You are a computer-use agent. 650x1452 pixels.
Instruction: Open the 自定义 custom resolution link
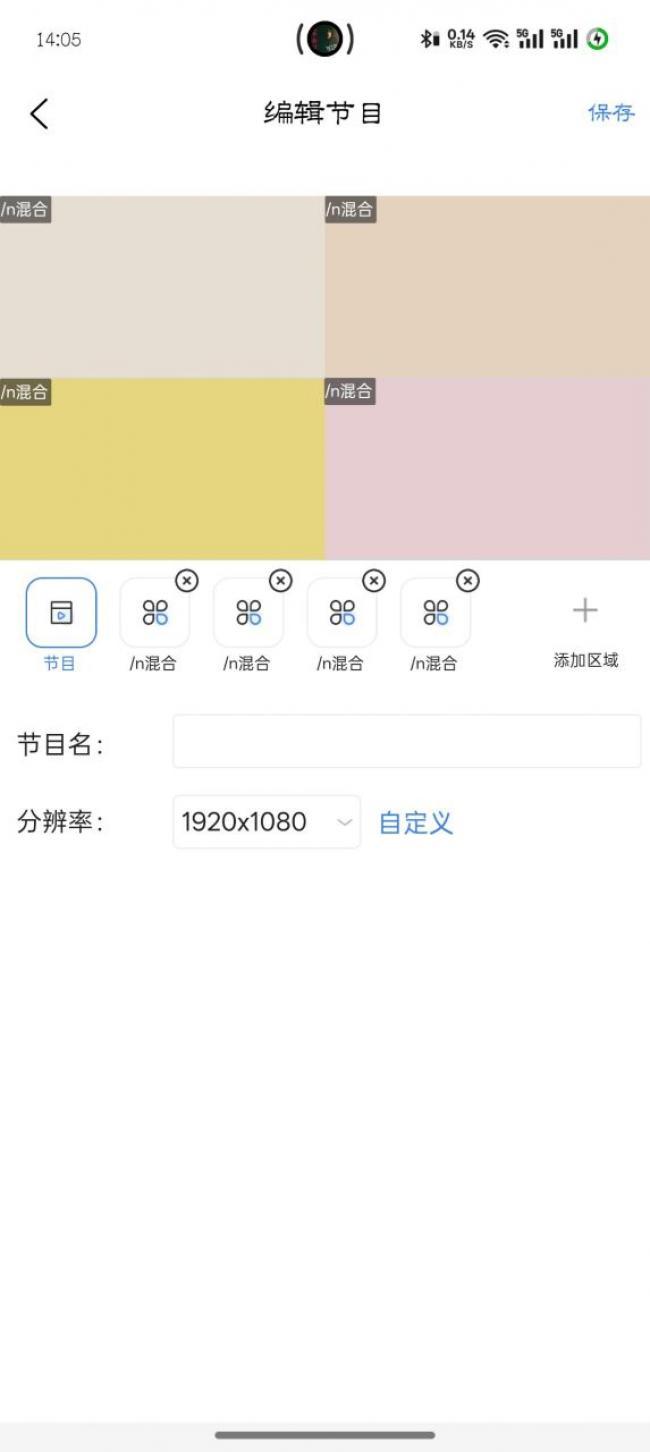click(x=416, y=823)
